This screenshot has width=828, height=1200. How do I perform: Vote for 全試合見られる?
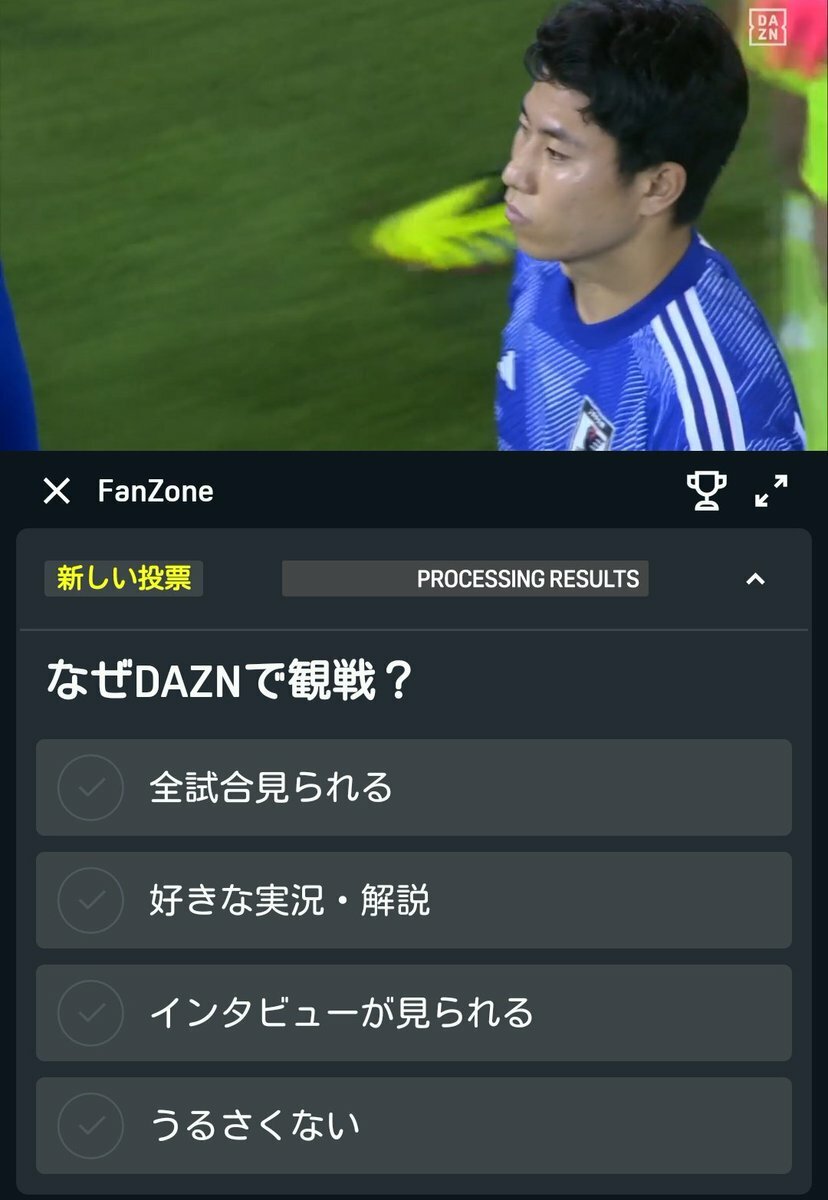tap(413, 787)
